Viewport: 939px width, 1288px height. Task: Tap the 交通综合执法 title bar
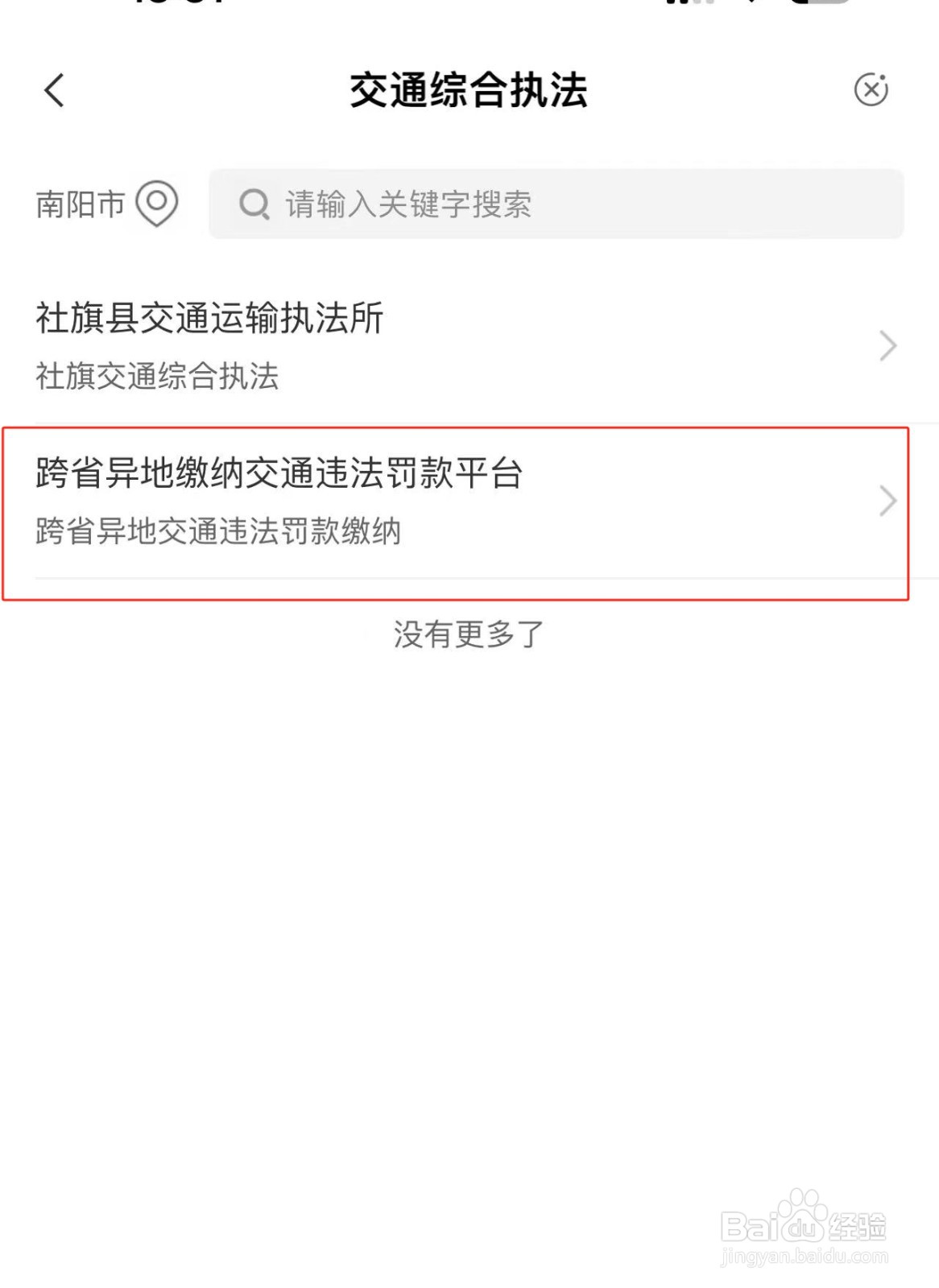(469, 89)
